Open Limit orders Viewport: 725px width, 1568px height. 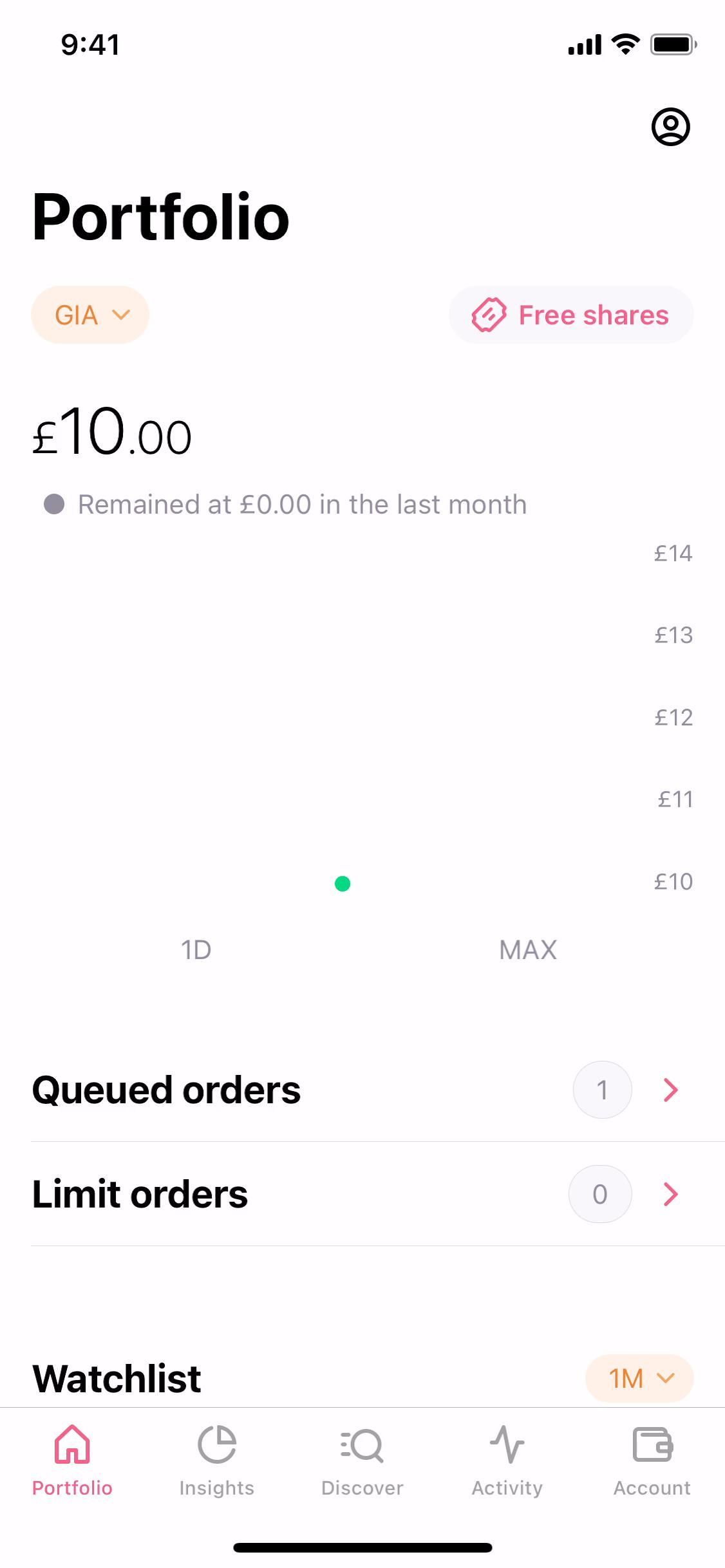click(361, 1194)
